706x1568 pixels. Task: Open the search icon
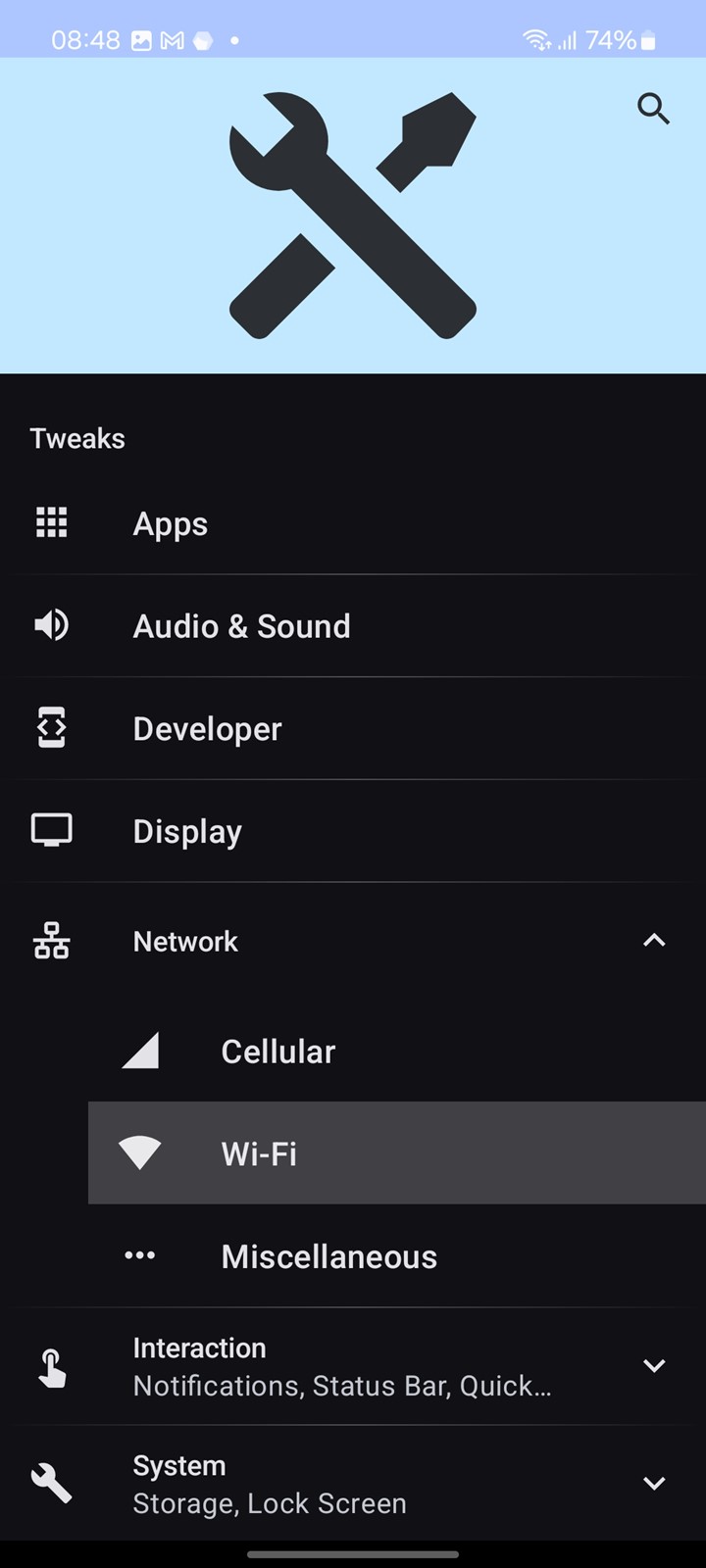point(653,108)
